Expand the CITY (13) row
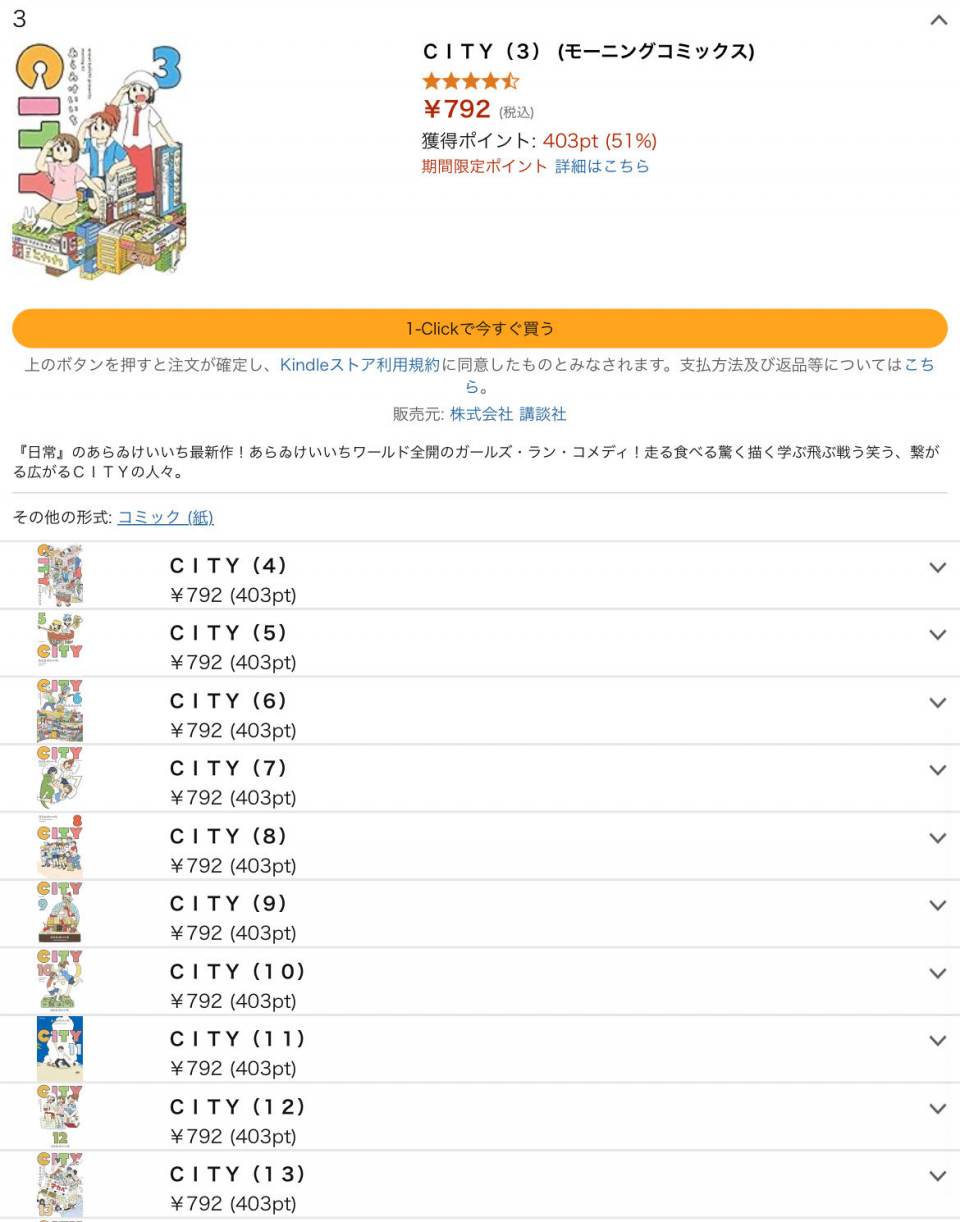The width and height of the screenshot is (960, 1222). (937, 1176)
